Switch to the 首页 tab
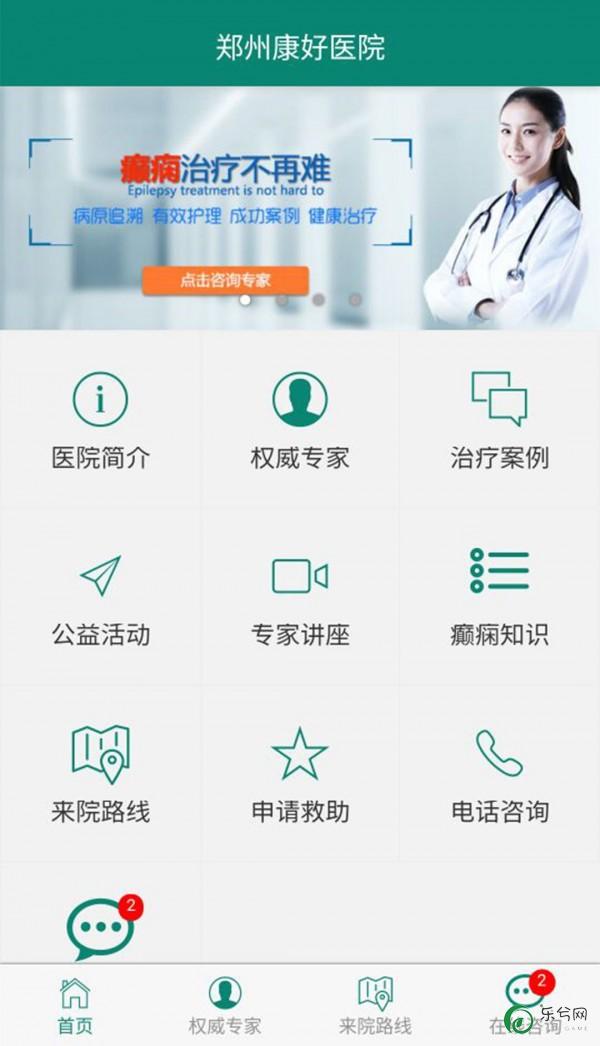 click(75, 1005)
